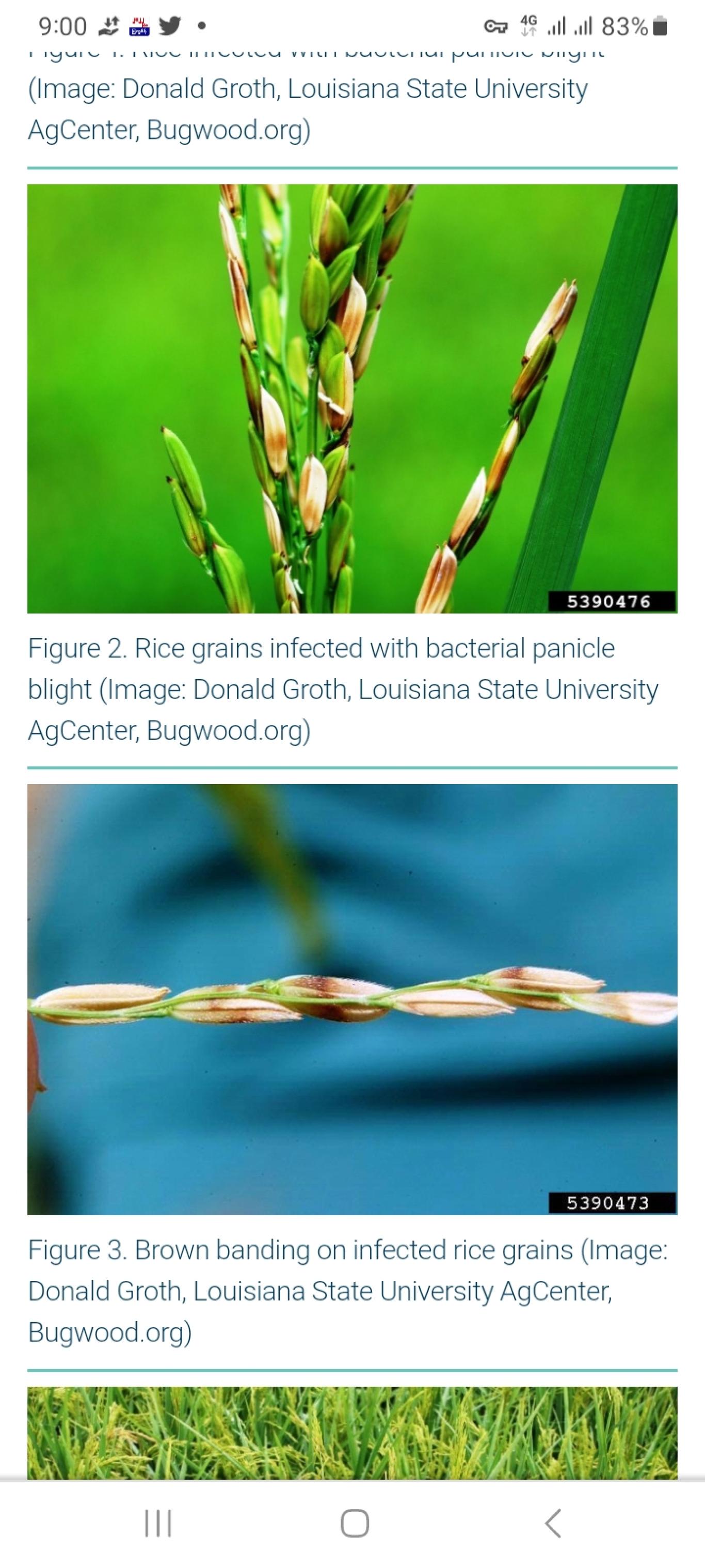Open the Figure 2 rice grains image
The image size is (705, 1568).
pyautogui.click(x=352, y=399)
